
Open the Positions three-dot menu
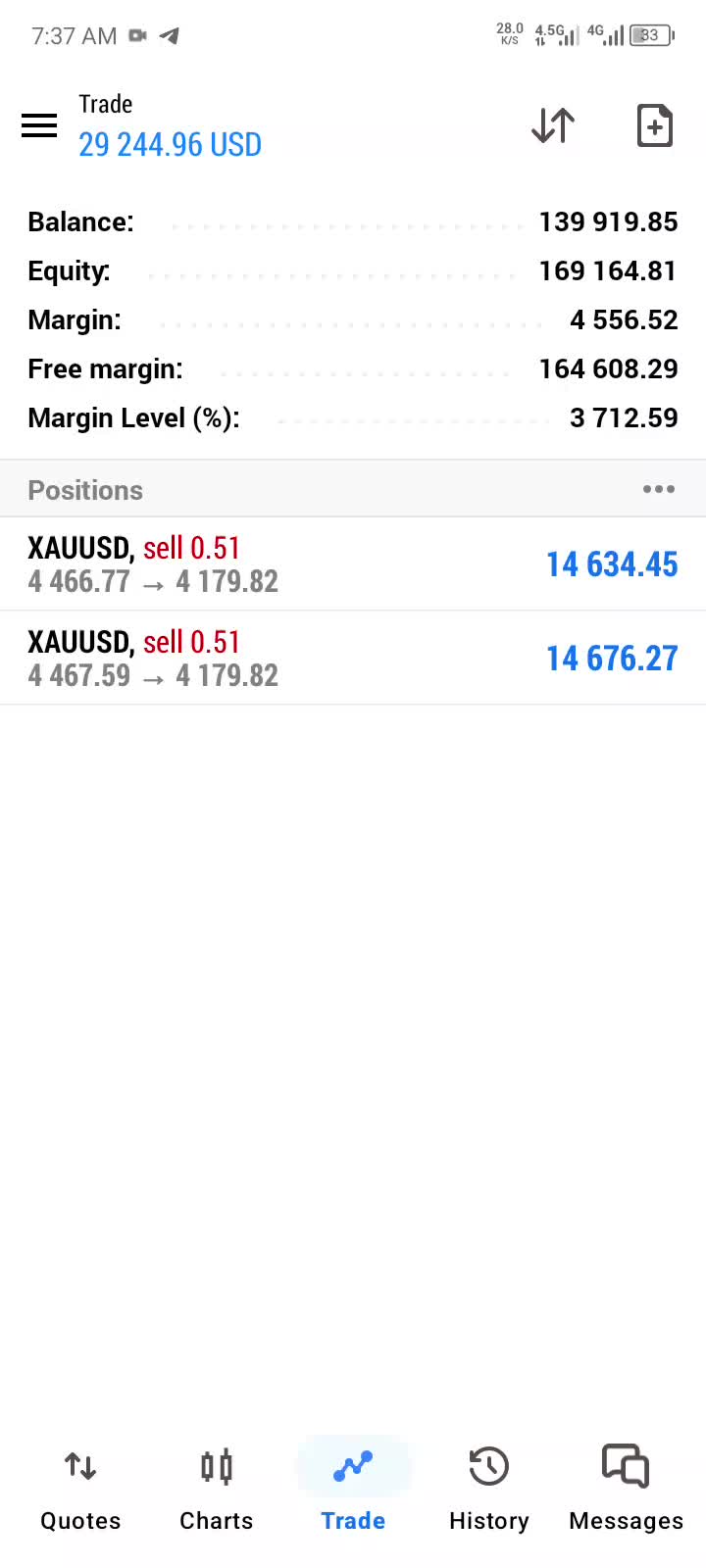(x=658, y=489)
